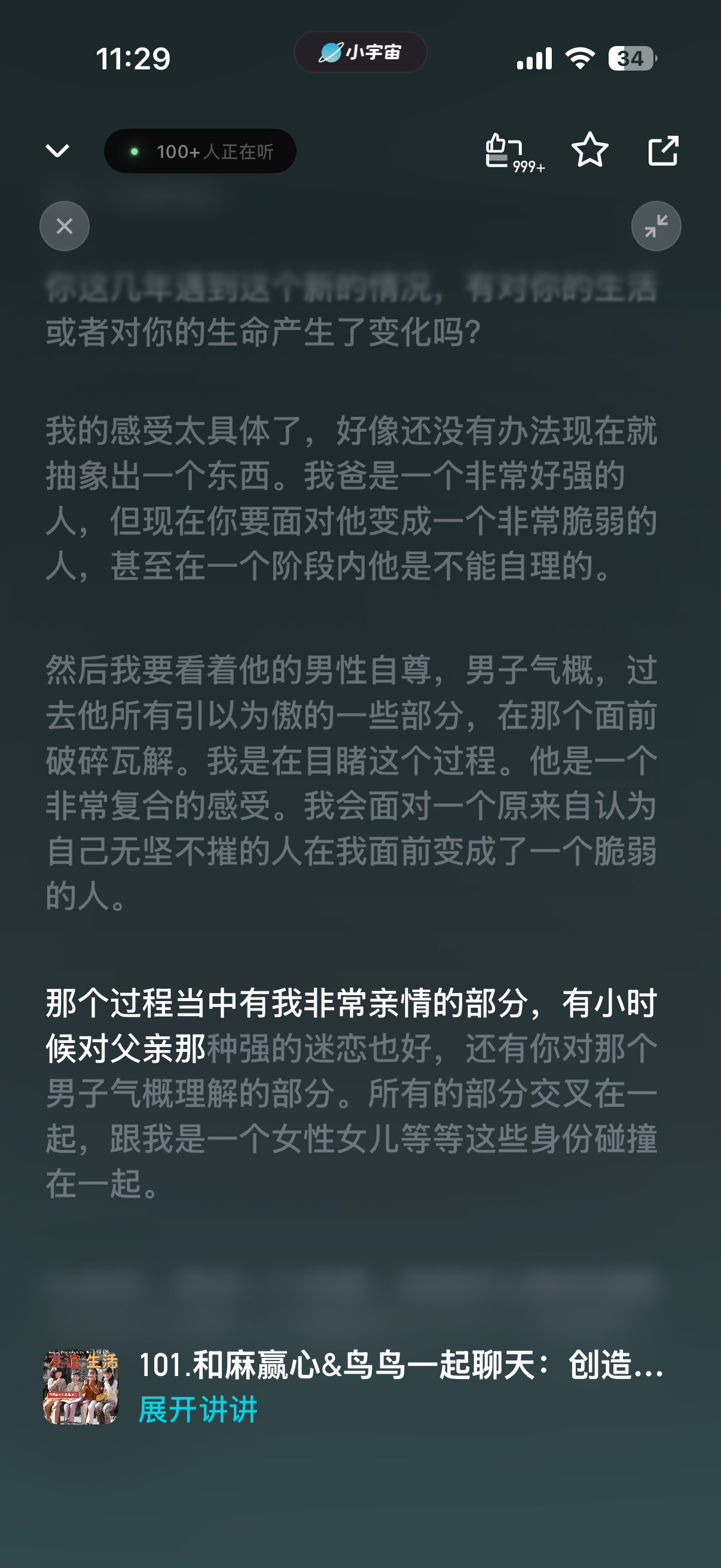This screenshot has height=1568, width=721.
Task: Collapse the player with the down chevron
Action: coord(58,150)
